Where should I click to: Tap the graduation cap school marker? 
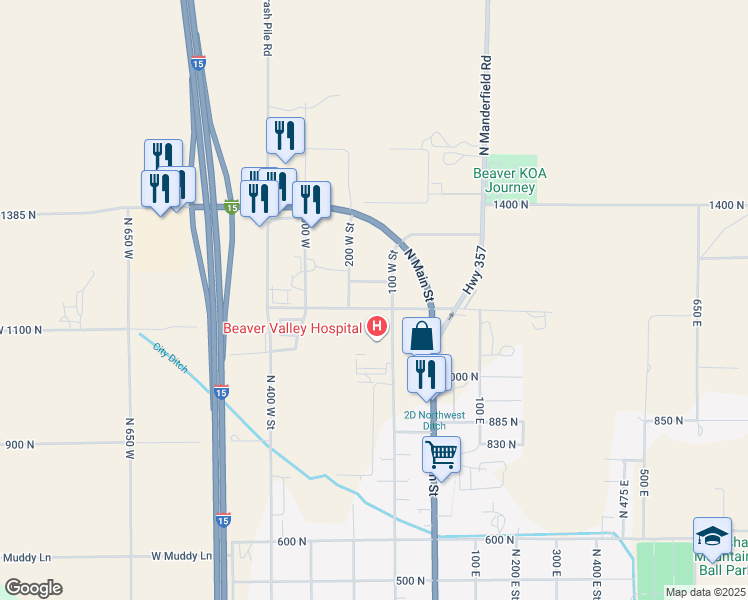pyautogui.click(x=713, y=536)
